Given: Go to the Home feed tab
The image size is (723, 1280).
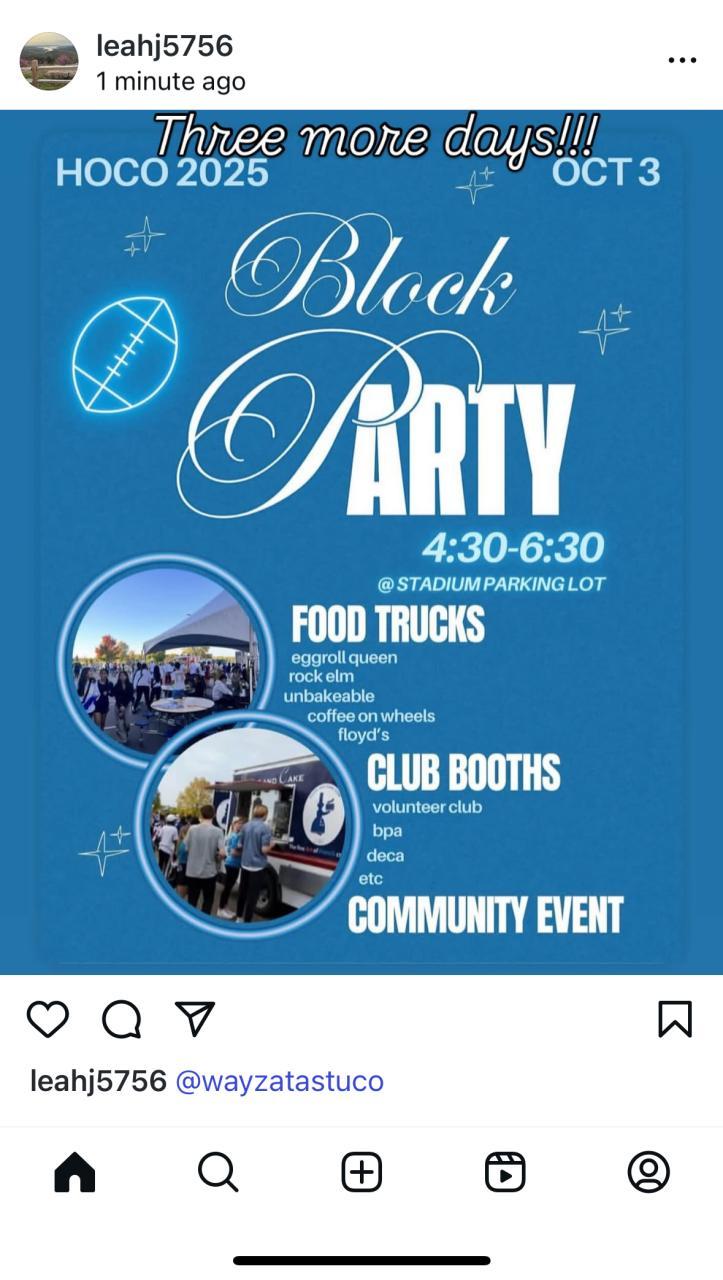Looking at the screenshot, I should coord(74,1172).
